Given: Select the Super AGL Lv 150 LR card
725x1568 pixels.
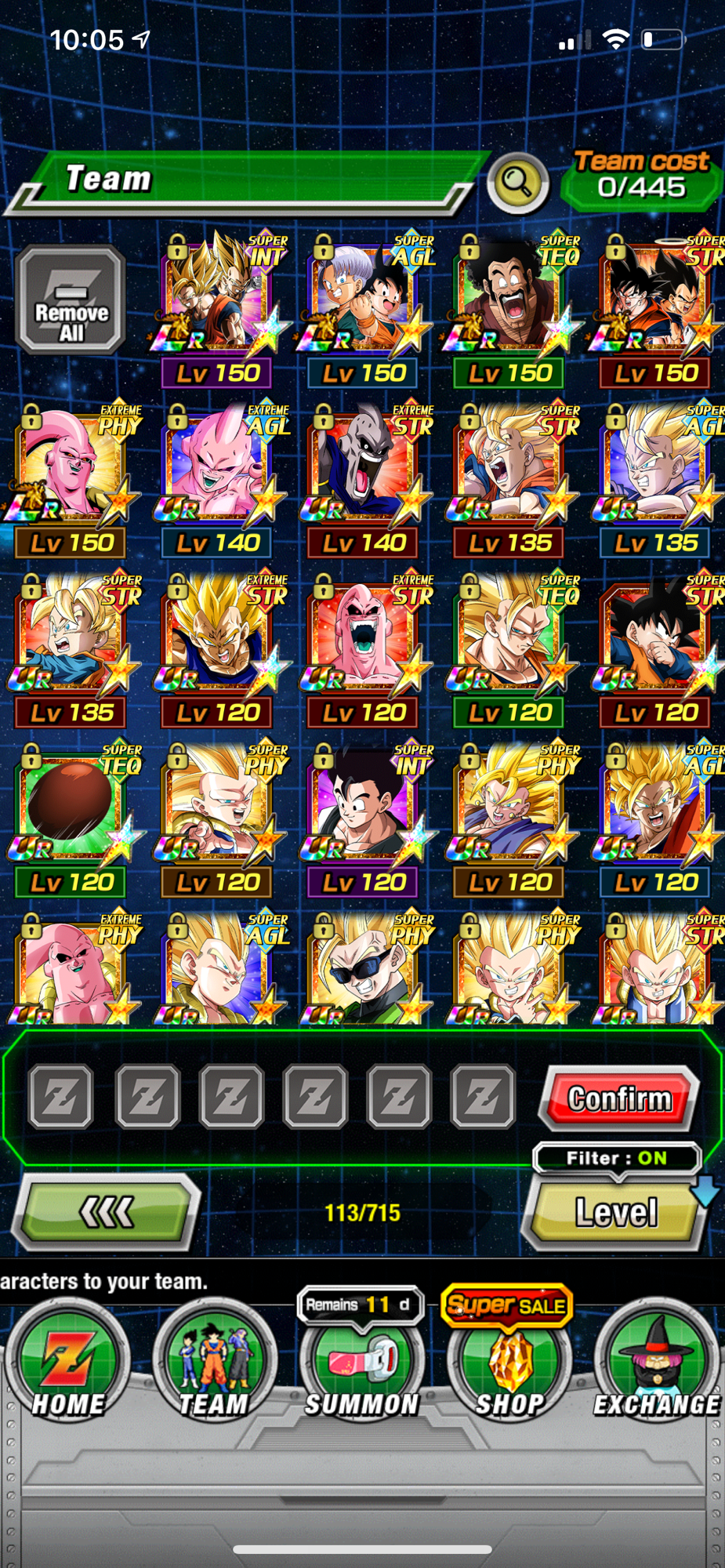Looking at the screenshot, I should 364,298.
